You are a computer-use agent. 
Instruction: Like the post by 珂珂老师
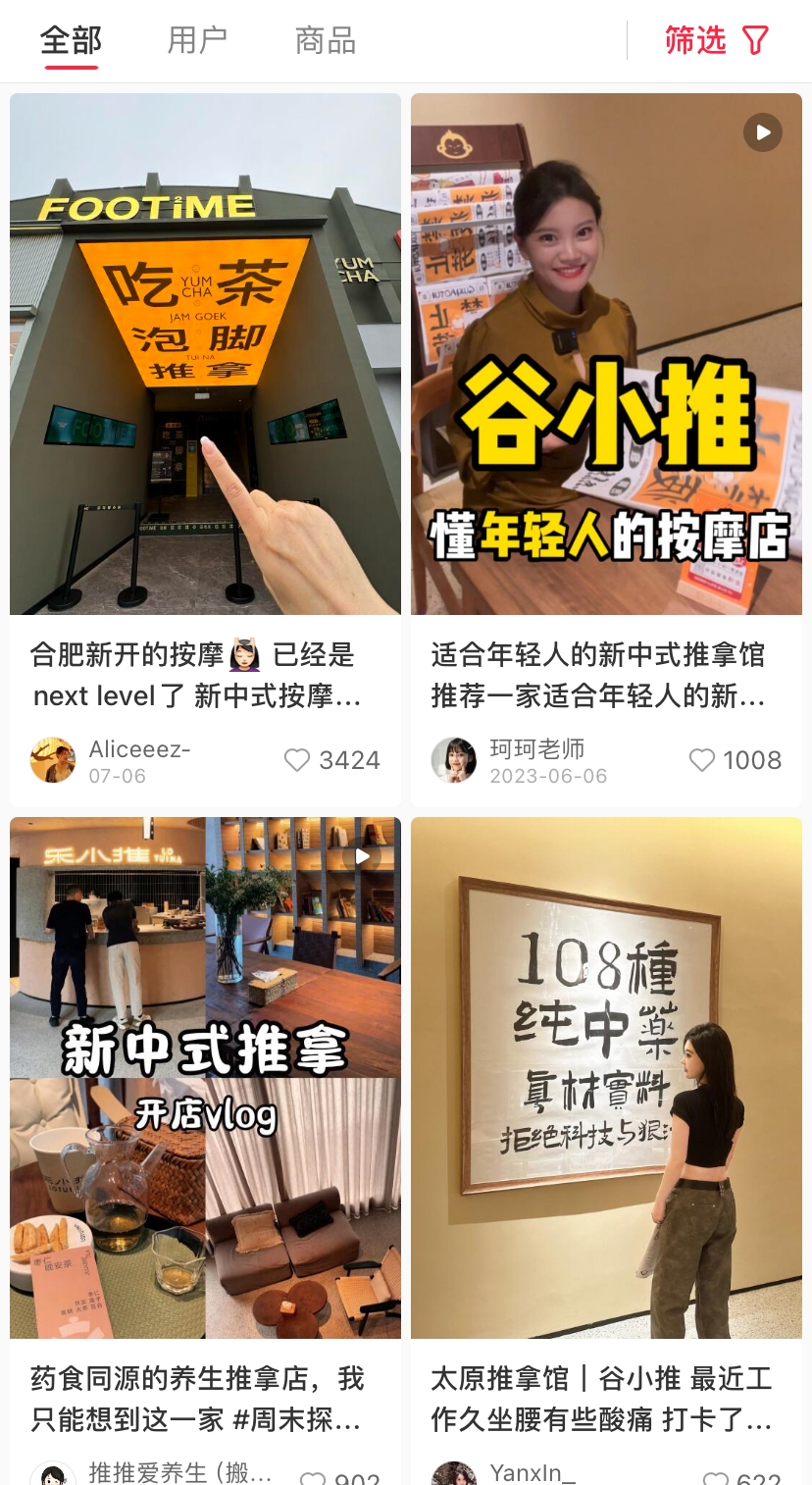[x=702, y=760]
